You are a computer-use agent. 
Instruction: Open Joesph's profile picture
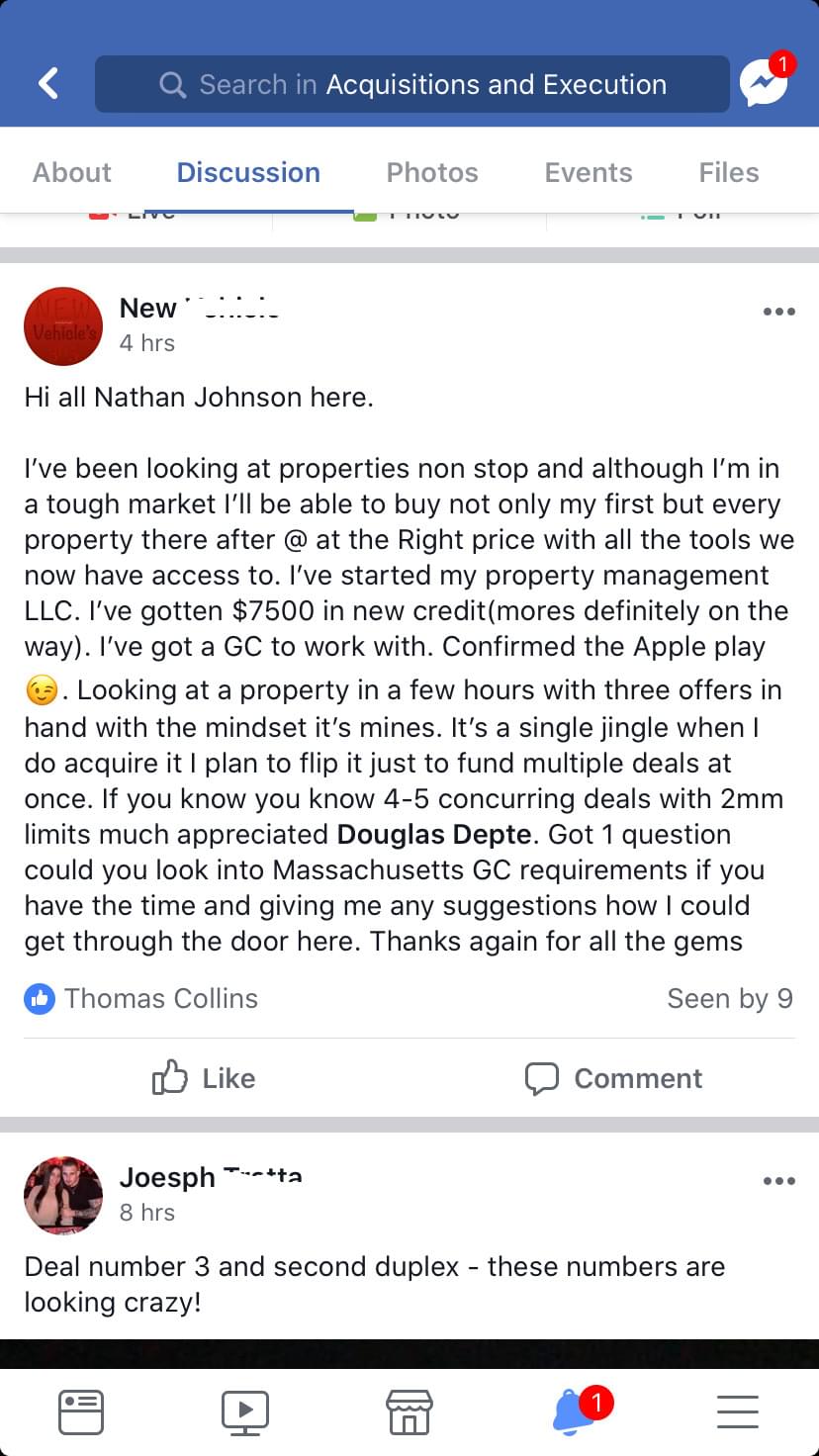63,1196
